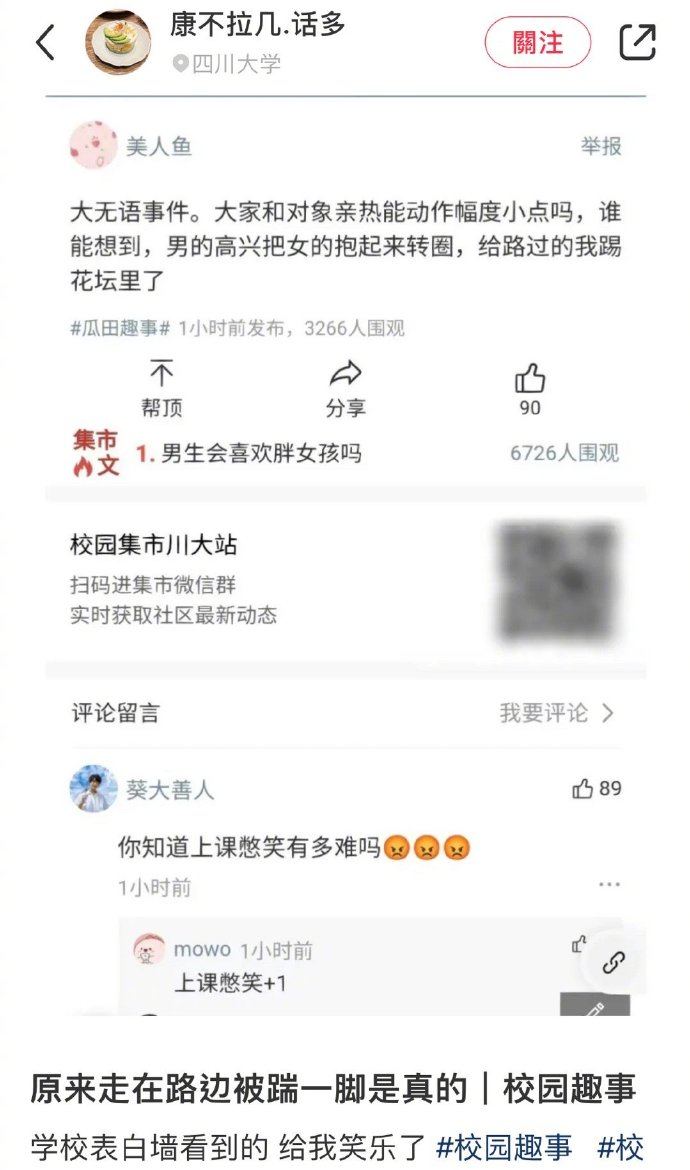Open the #校园趣事 hashtag

tap(504, 1145)
